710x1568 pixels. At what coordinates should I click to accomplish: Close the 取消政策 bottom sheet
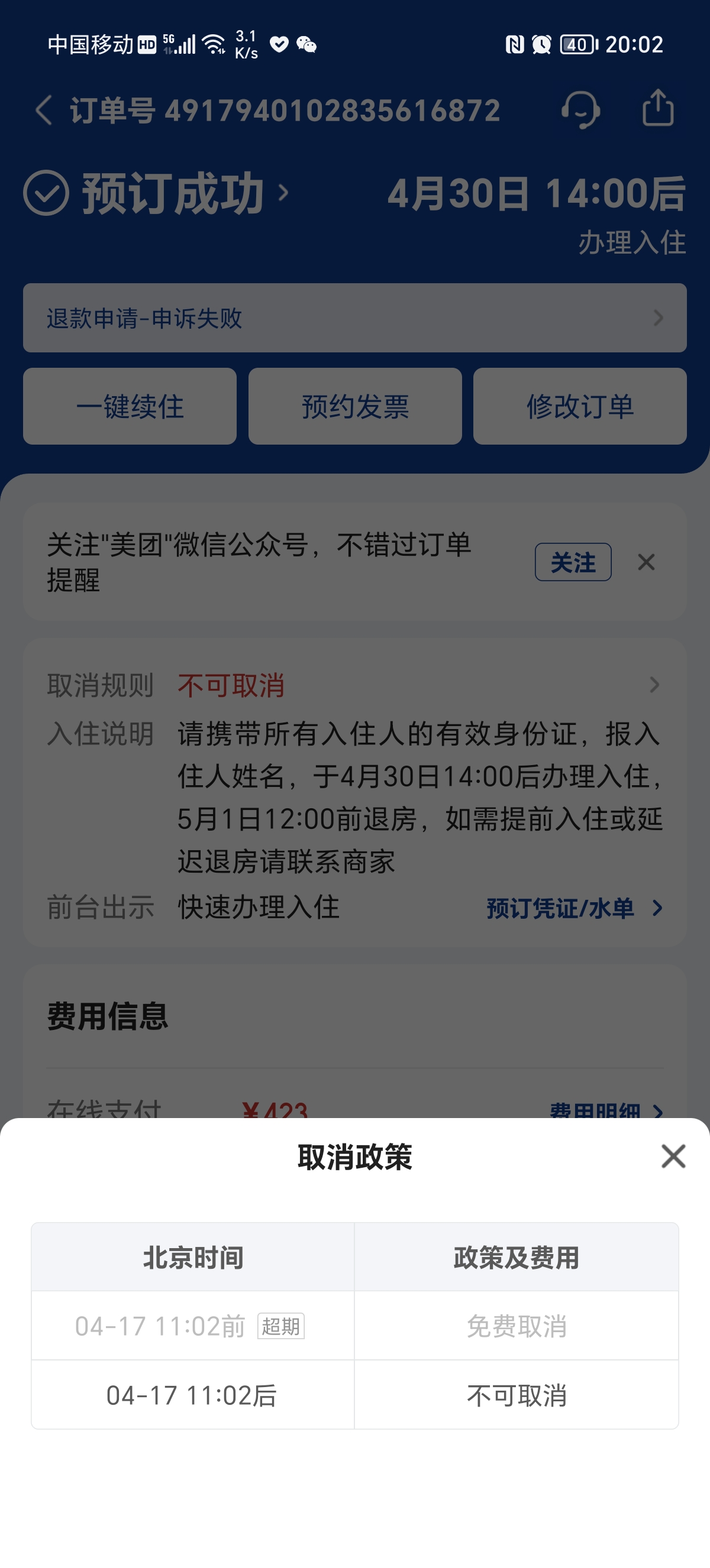(x=673, y=1156)
